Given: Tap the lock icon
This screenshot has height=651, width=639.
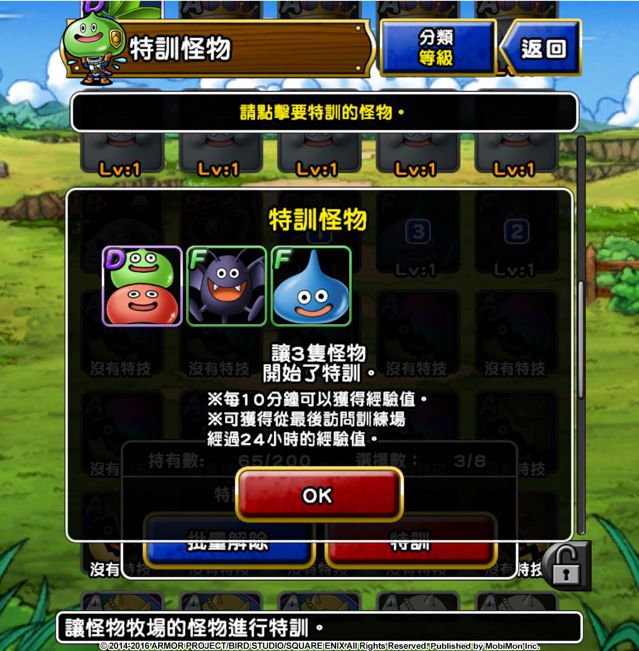Looking at the screenshot, I should (566, 566).
